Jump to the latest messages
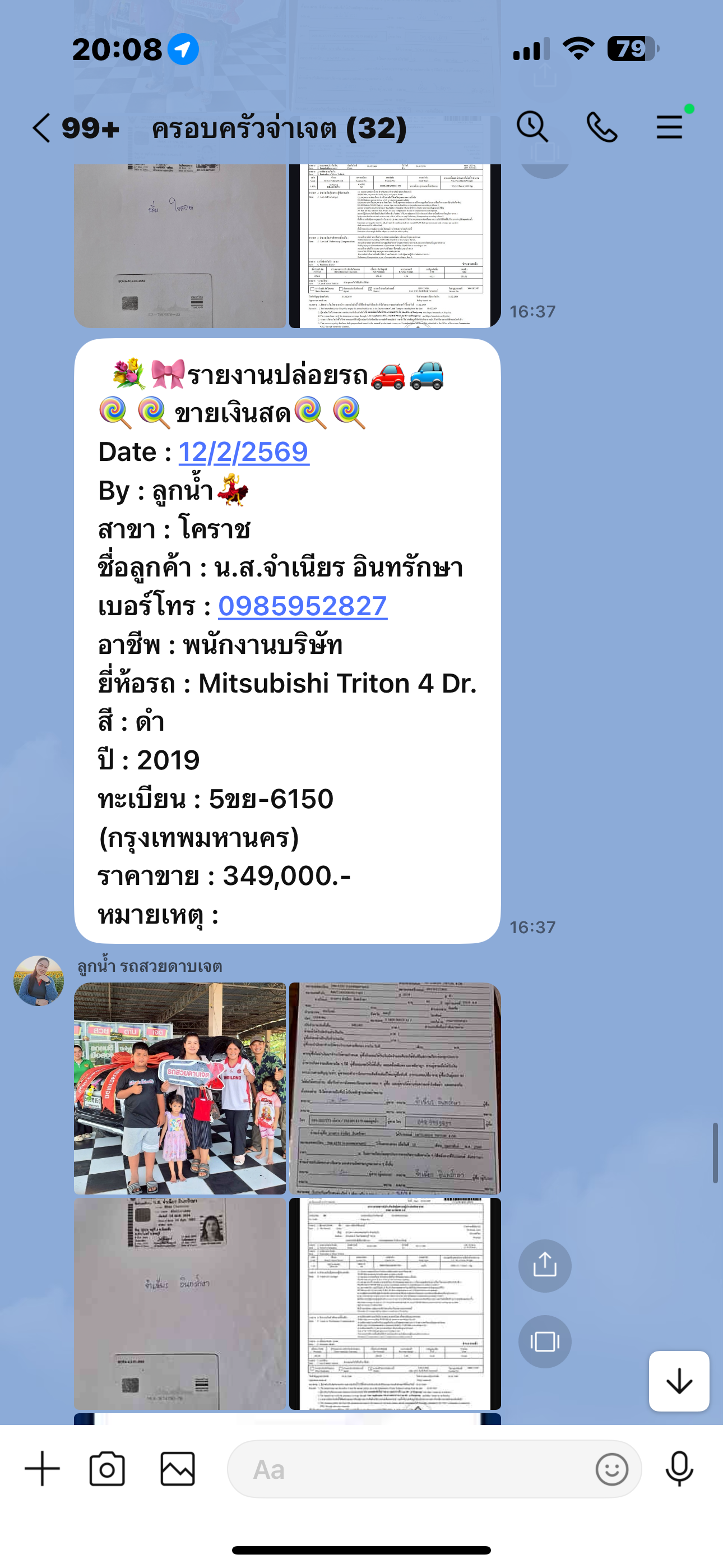The height and width of the screenshot is (1568, 723). (x=679, y=1381)
